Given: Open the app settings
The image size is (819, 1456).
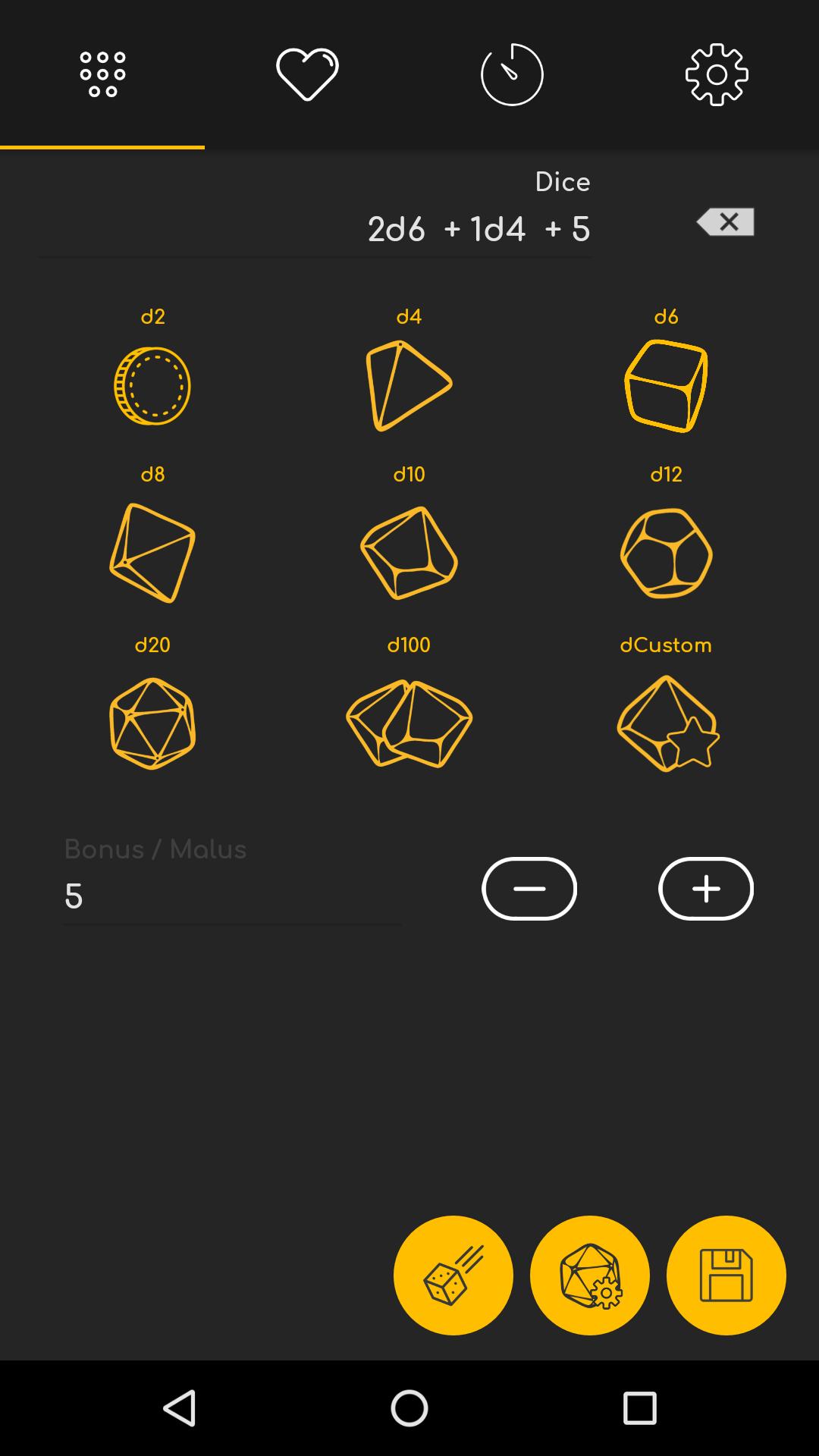Looking at the screenshot, I should pos(717,74).
